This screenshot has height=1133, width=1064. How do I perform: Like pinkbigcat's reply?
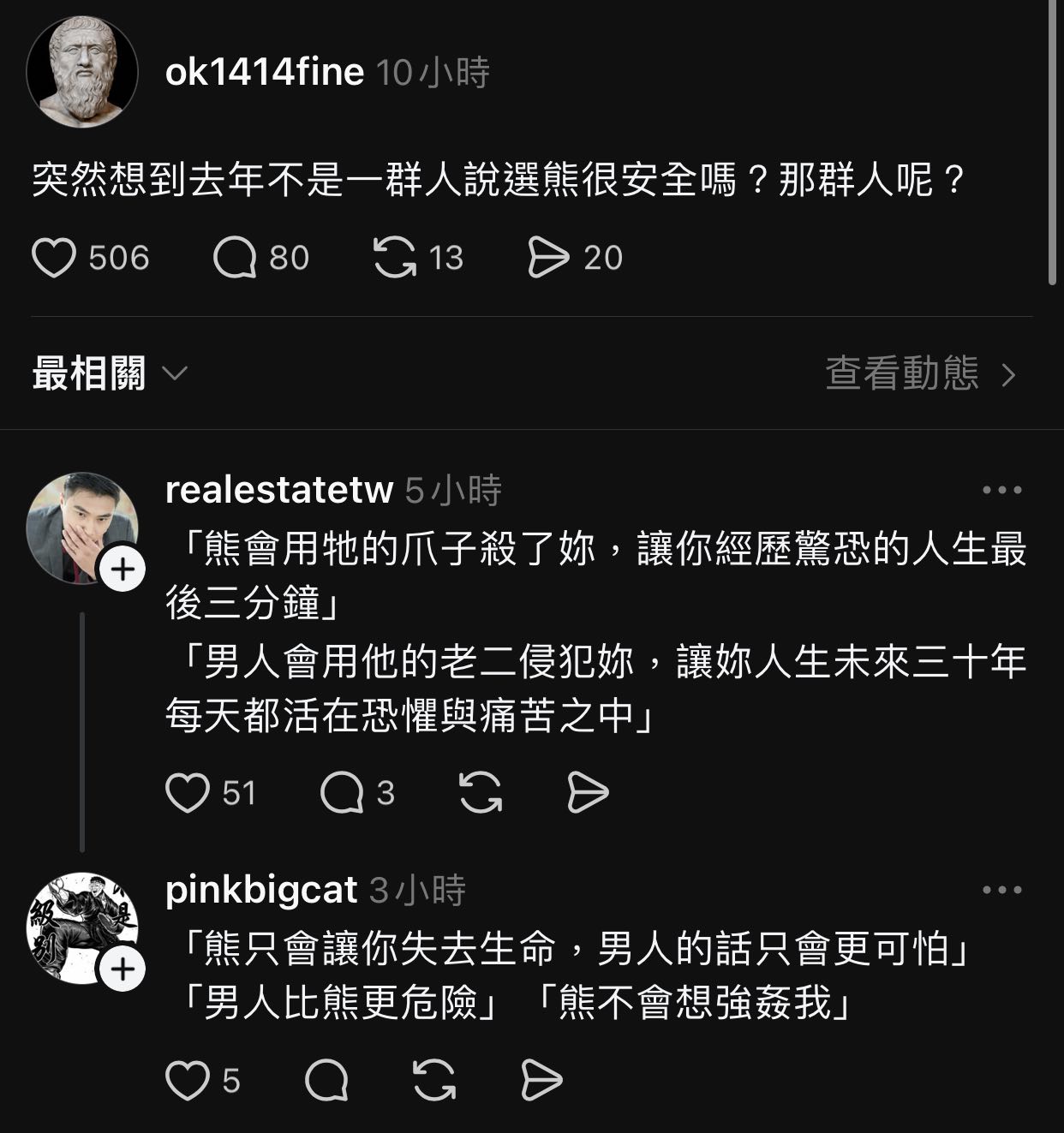[188, 1081]
